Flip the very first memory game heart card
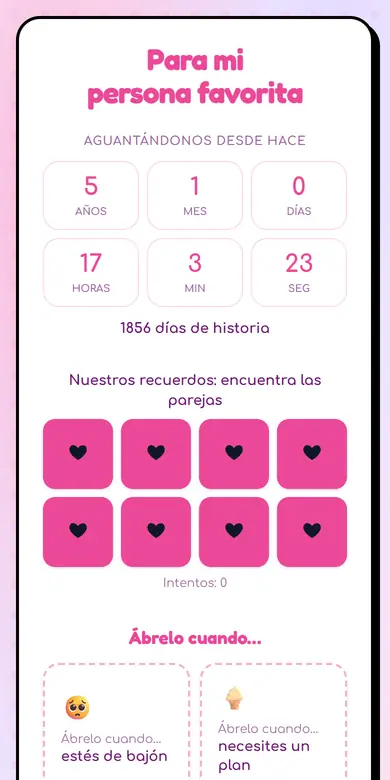This screenshot has height=780, width=390. (x=78, y=454)
